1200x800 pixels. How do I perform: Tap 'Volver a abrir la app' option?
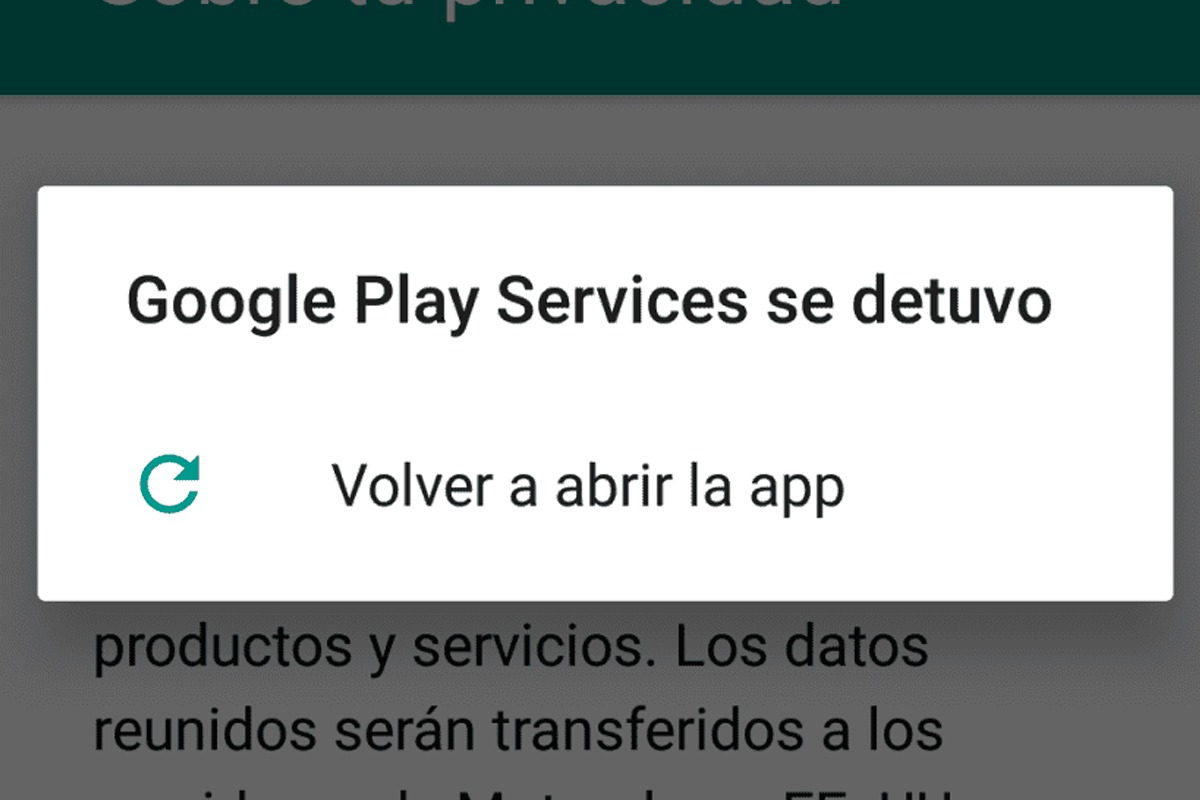588,487
